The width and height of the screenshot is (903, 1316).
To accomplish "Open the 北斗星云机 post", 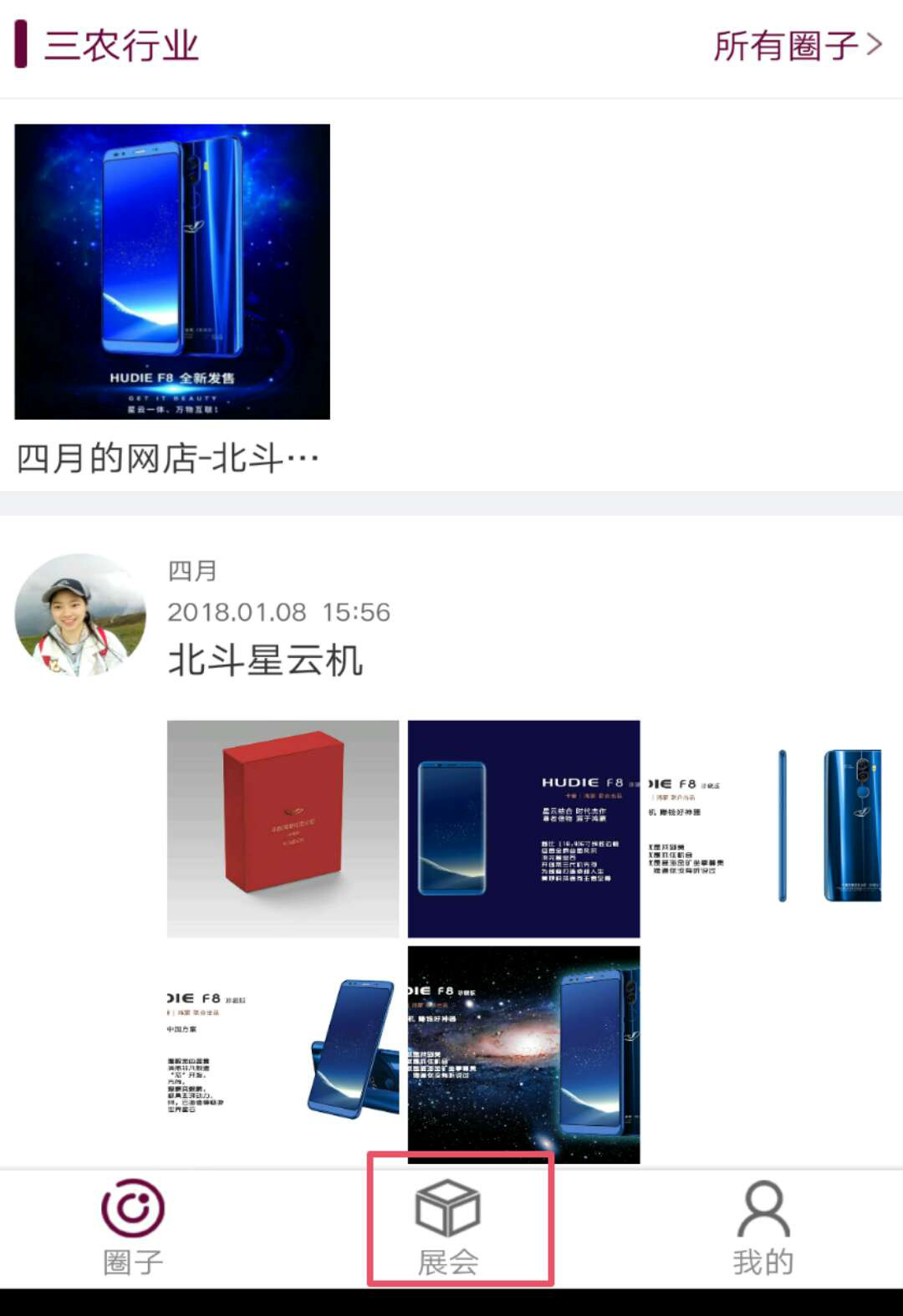I will (265, 661).
